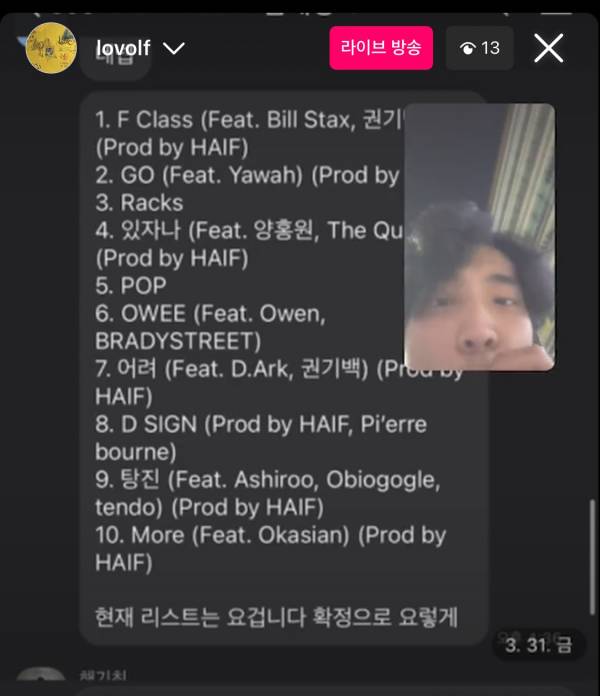Open the tracklist chat message bubble
600x696 pixels.
click(x=250, y=400)
